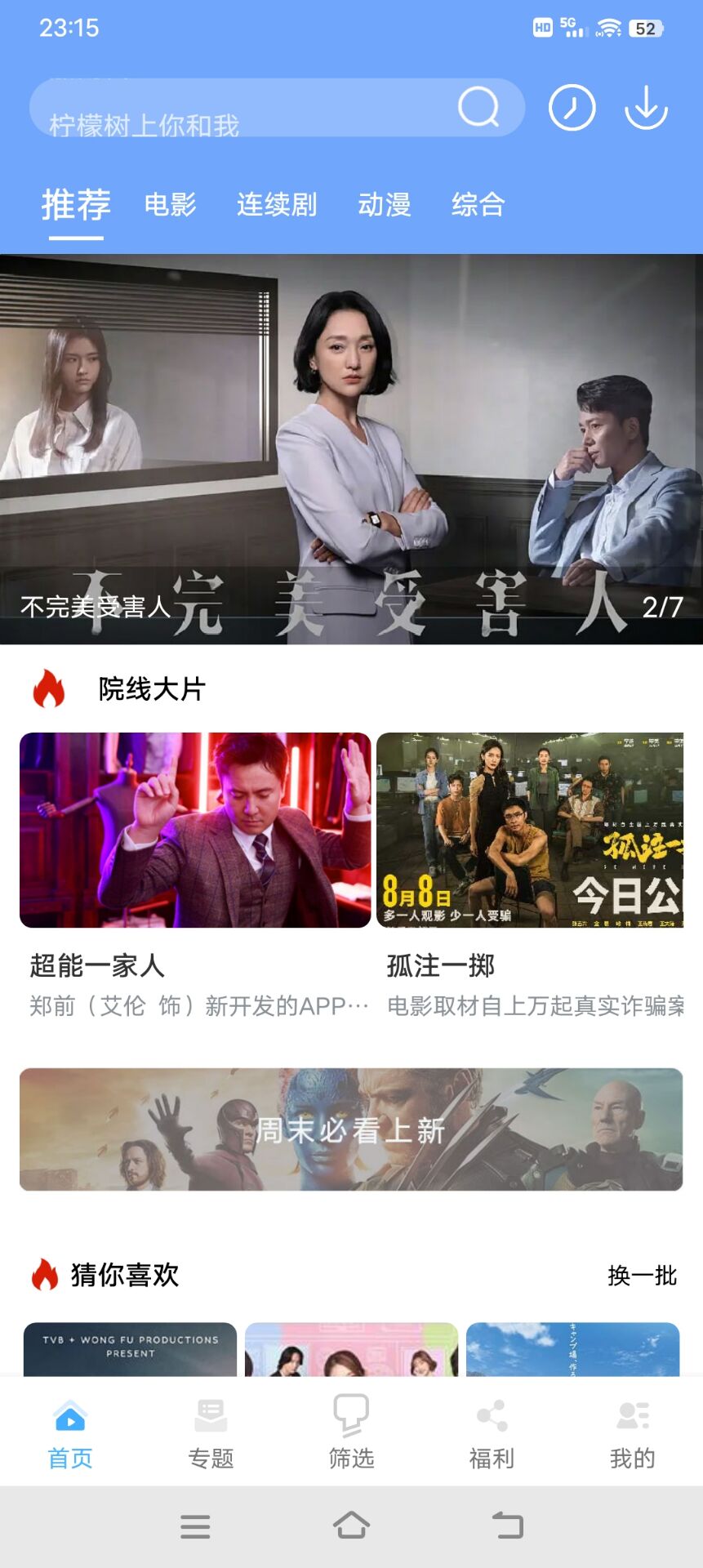
Task: Tap the system back button
Action: click(507, 1526)
